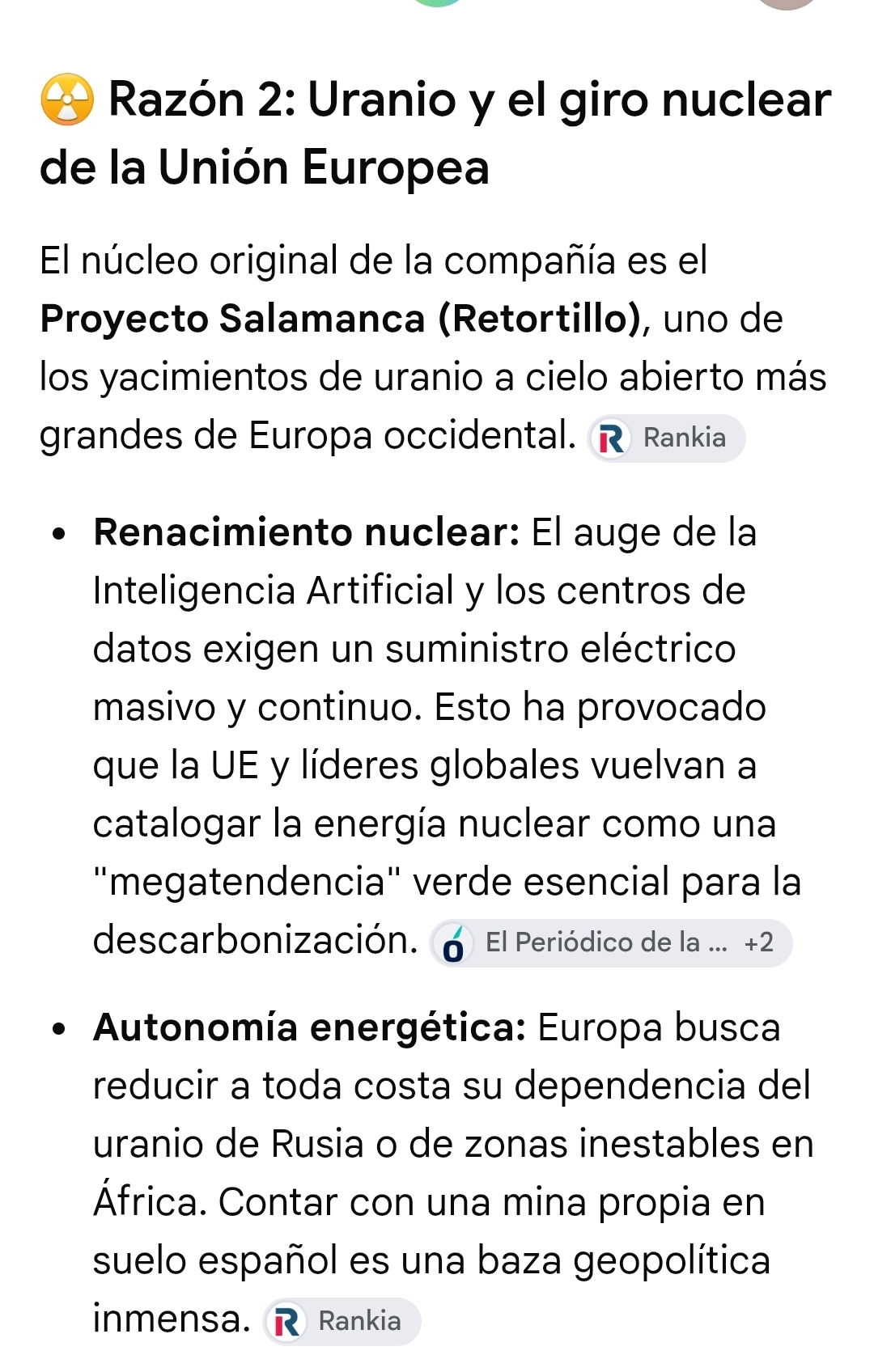Open the Rankia source chip after "inmensa"
The image size is (874, 1372).
pyautogui.click(x=342, y=1321)
